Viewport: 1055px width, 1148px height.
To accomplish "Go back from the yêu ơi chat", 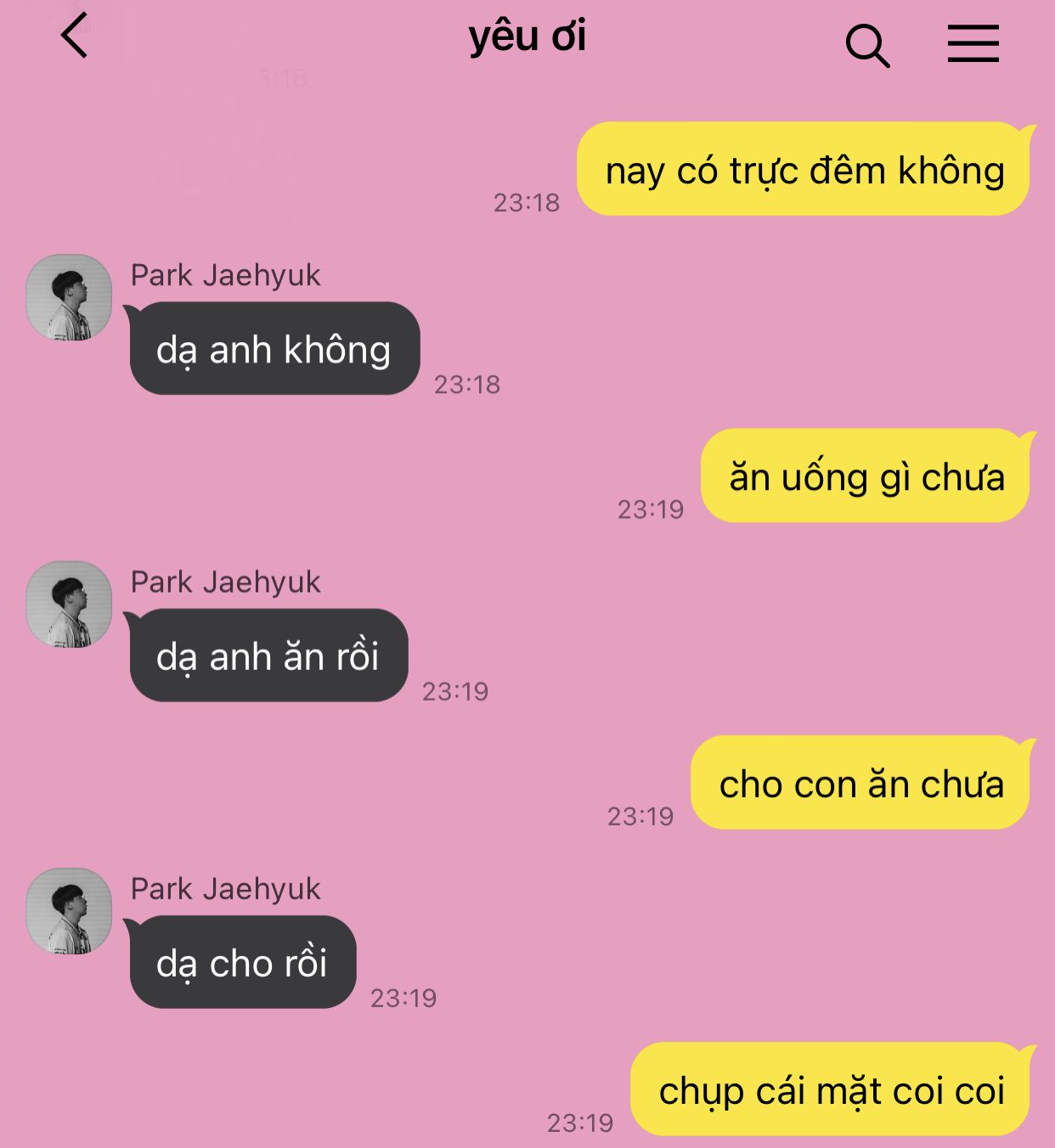I will click(75, 36).
